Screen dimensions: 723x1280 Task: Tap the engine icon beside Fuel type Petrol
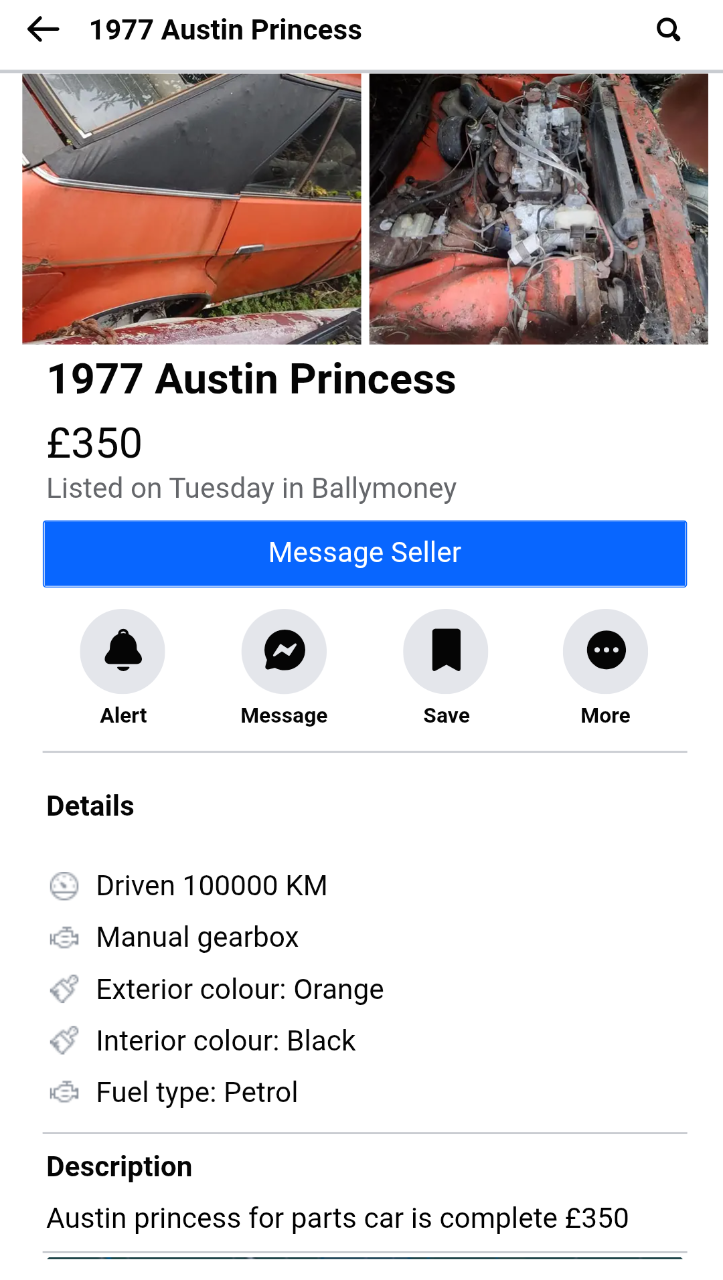pyautogui.click(x=64, y=1092)
